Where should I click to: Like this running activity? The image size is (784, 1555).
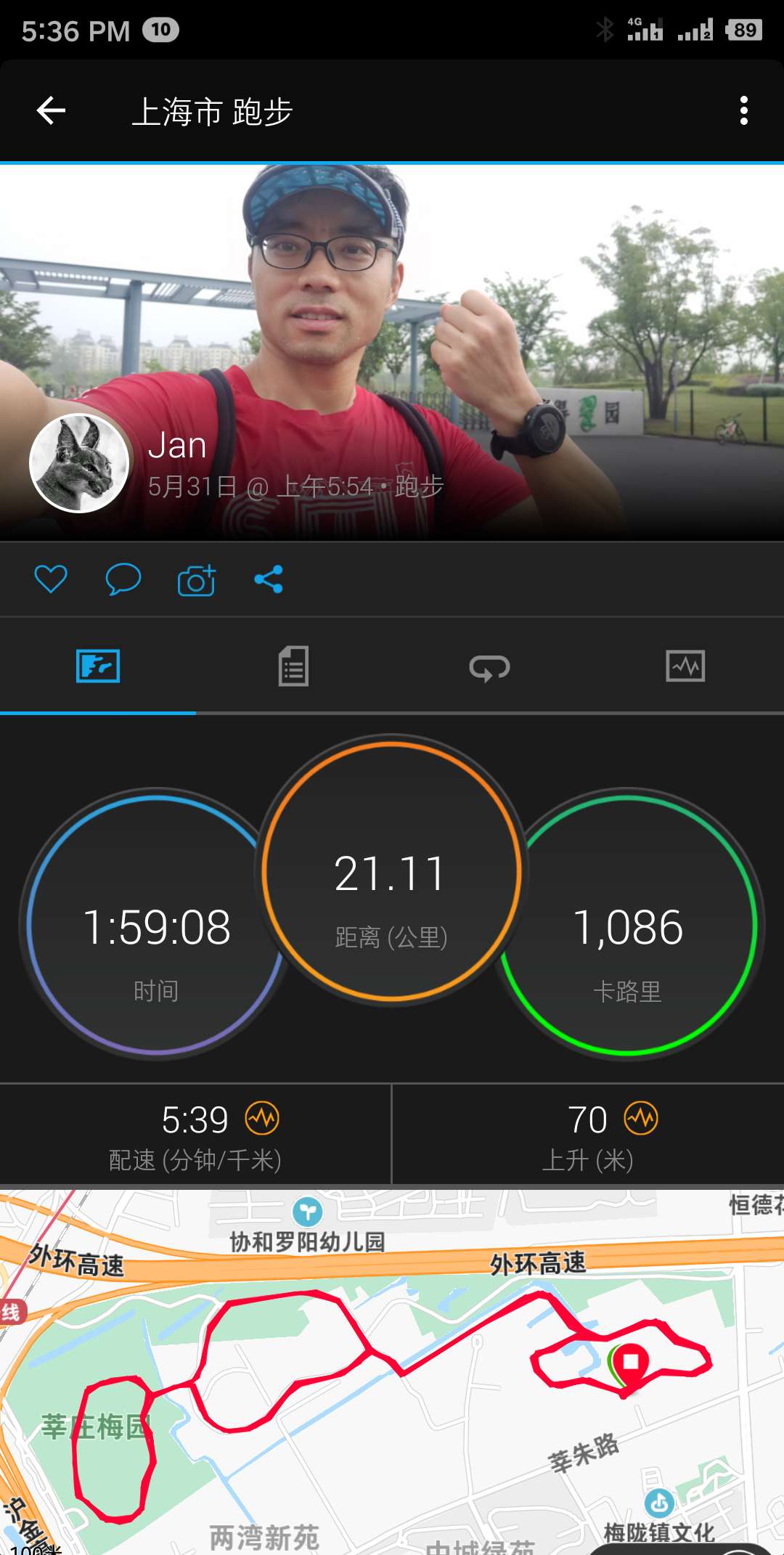coord(51,579)
